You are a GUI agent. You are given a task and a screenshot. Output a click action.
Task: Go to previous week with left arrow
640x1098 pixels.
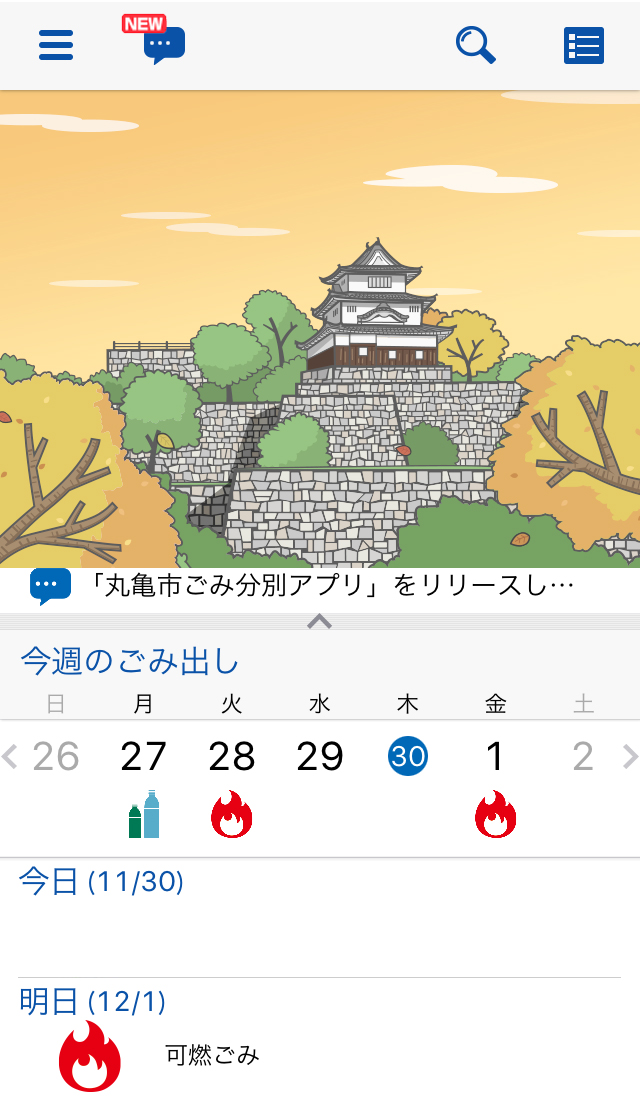[x=10, y=756]
